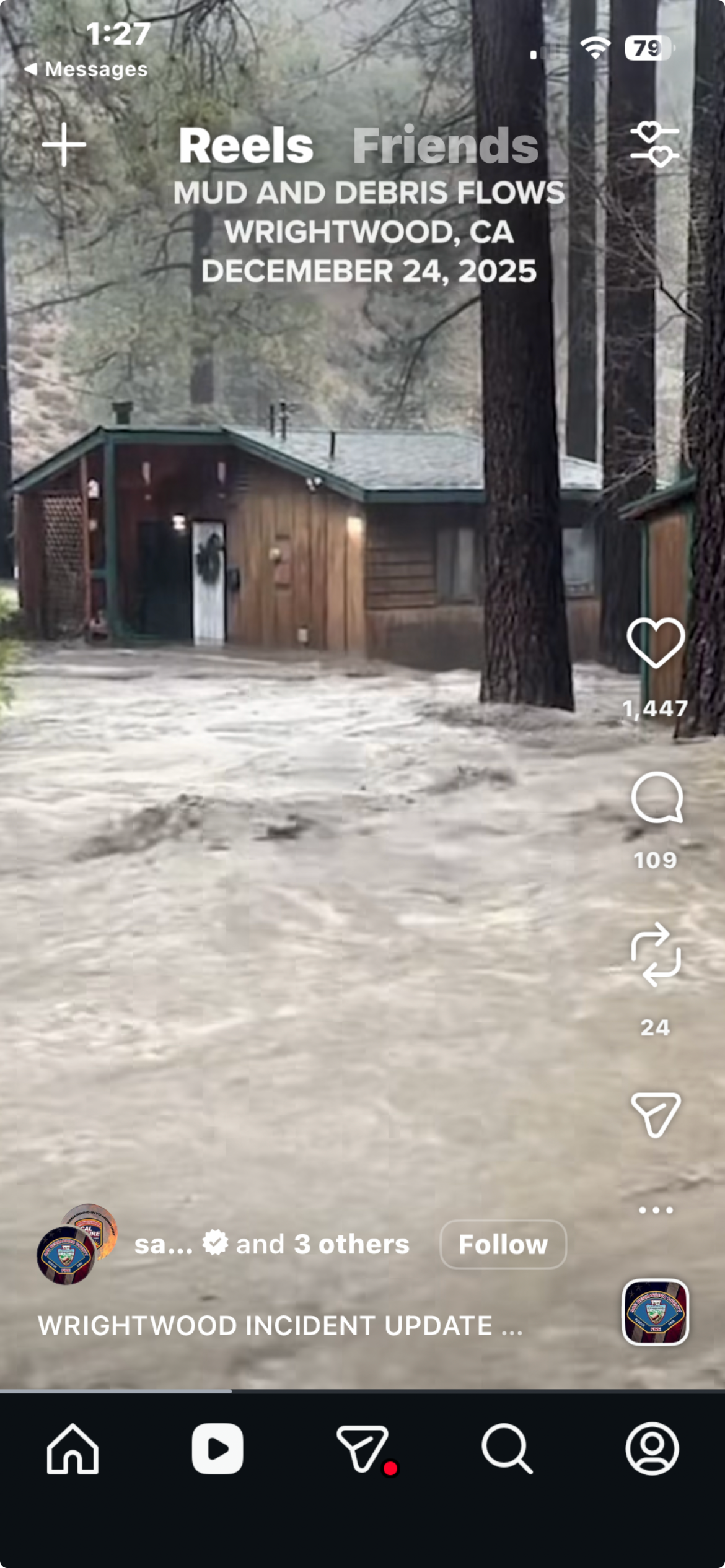Open the reels preferences filter icon

click(x=654, y=144)
